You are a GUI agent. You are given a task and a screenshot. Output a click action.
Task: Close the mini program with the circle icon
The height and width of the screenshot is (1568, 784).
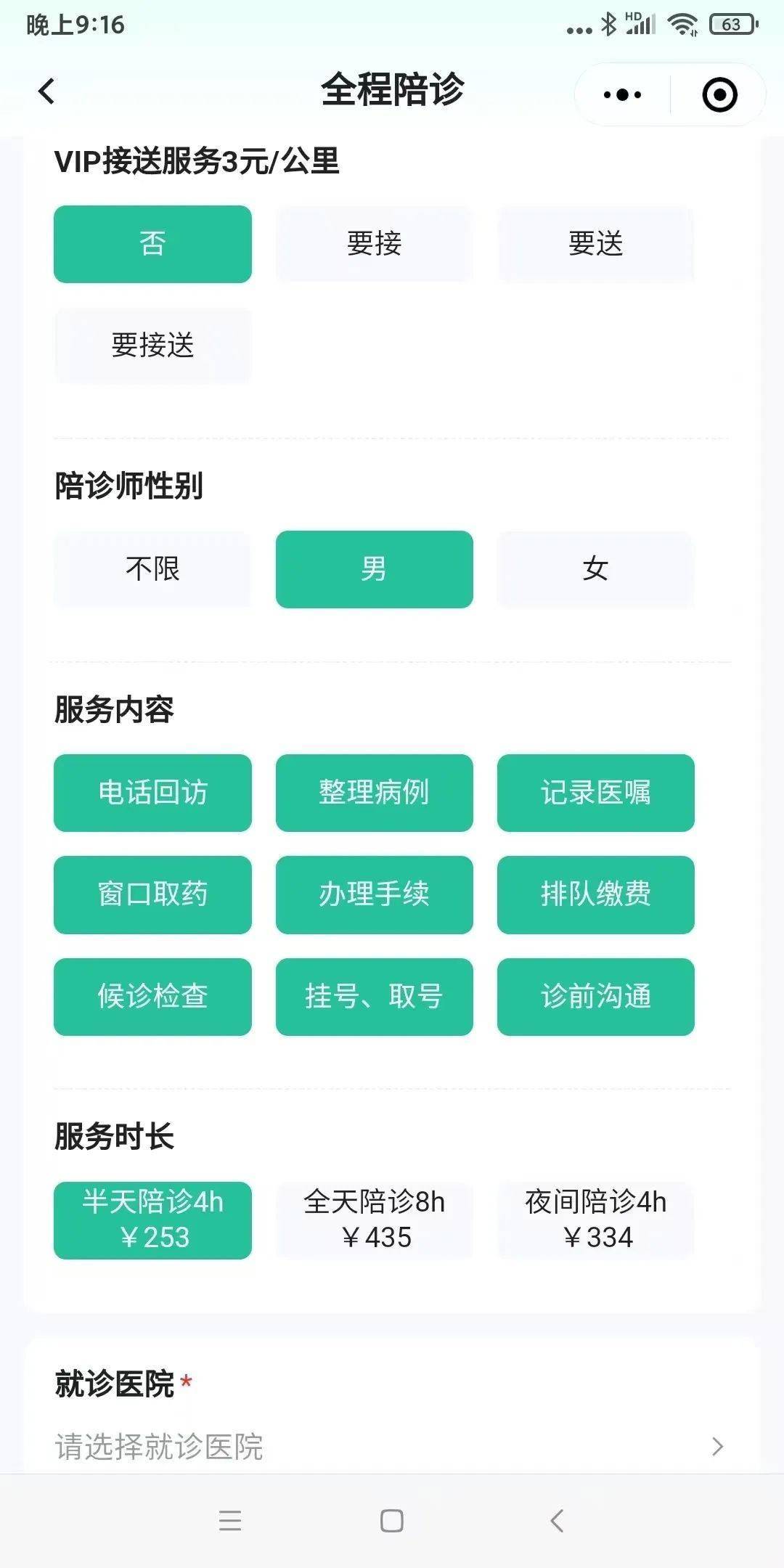click(x=719, y=94)
